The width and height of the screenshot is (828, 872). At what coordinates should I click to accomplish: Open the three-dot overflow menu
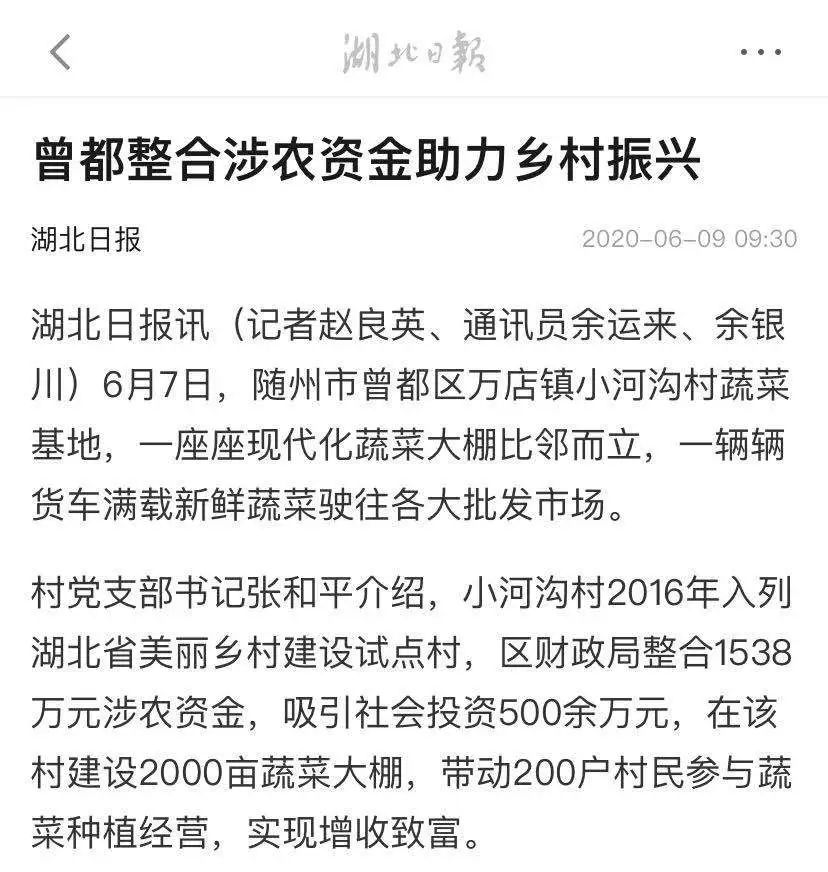click(x=760, y=52)
